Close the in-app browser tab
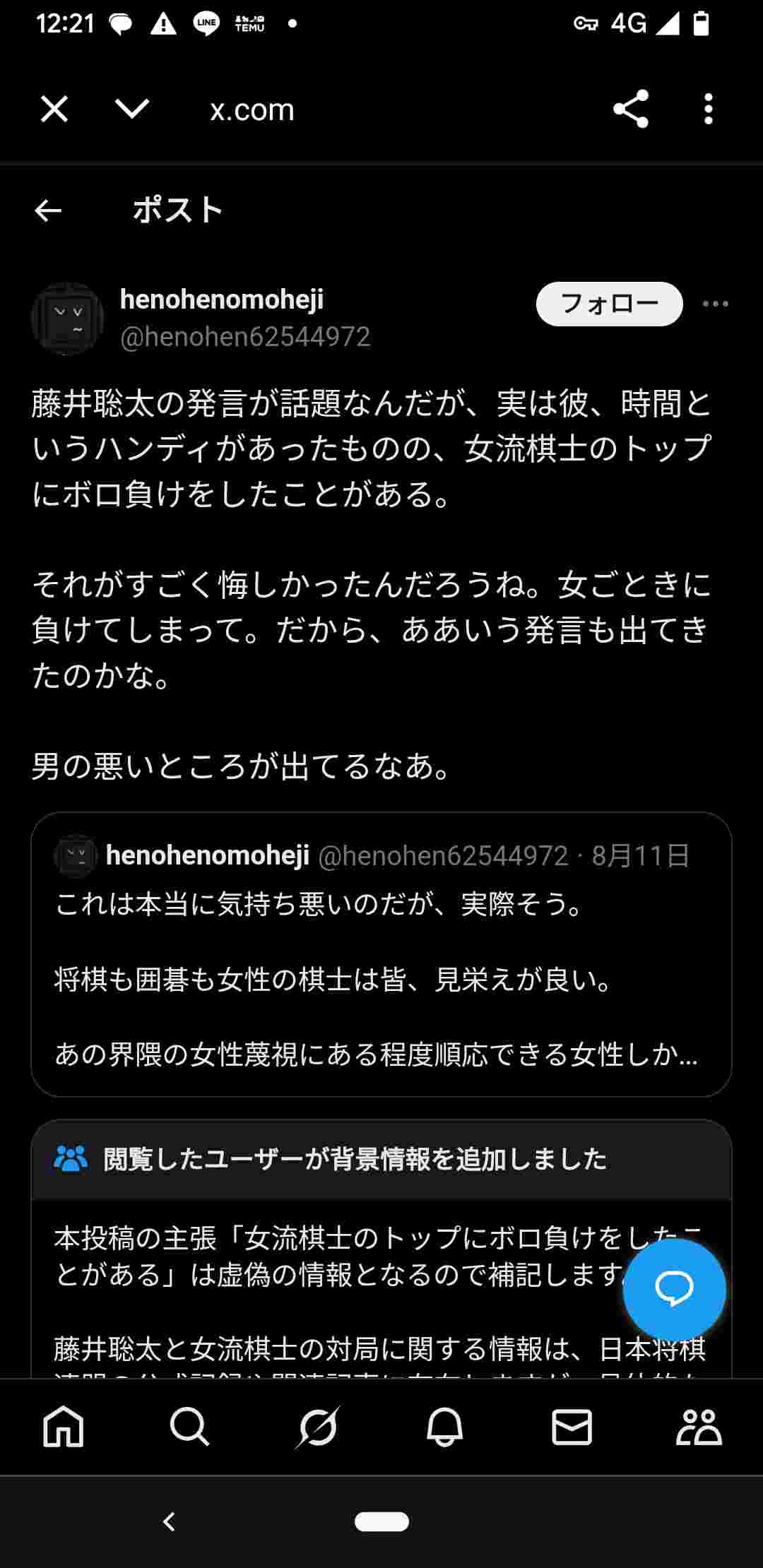The height and width of the screenshot is (1568, 763). (54, 109)
